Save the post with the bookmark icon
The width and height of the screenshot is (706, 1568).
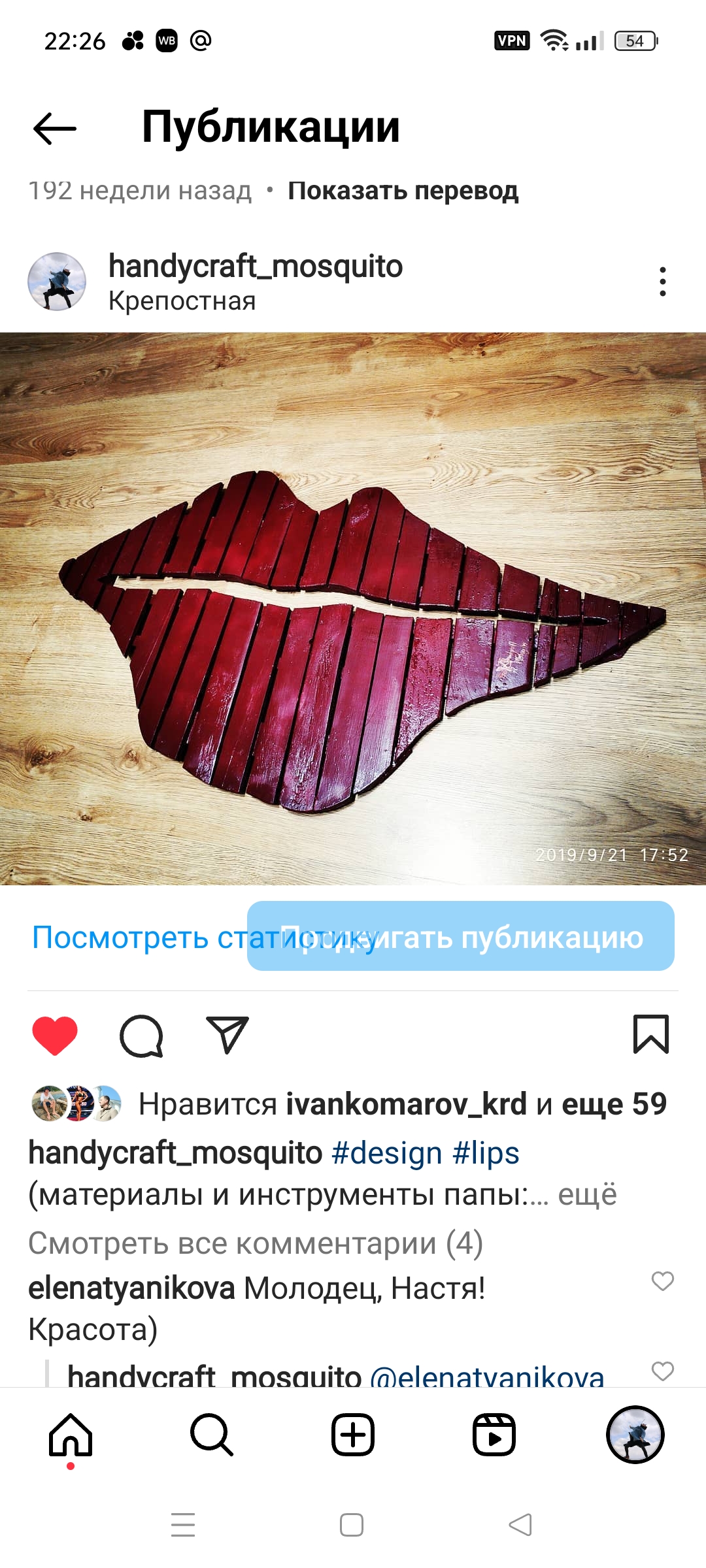pos(650,1034)
